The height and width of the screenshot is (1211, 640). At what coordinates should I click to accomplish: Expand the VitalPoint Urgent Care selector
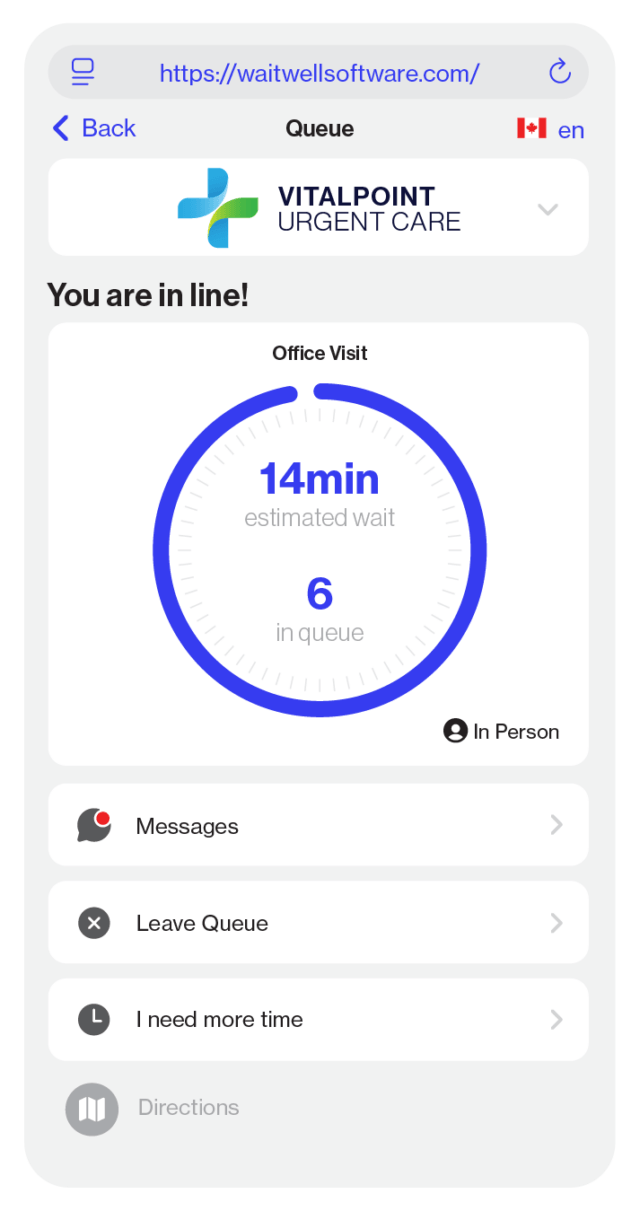[x=547, y=209]
